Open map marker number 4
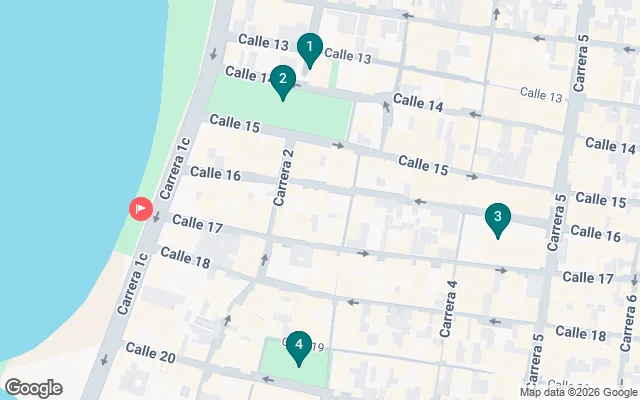Image resolution: width=640 pixels, height=400 pixels. point(298,345)
